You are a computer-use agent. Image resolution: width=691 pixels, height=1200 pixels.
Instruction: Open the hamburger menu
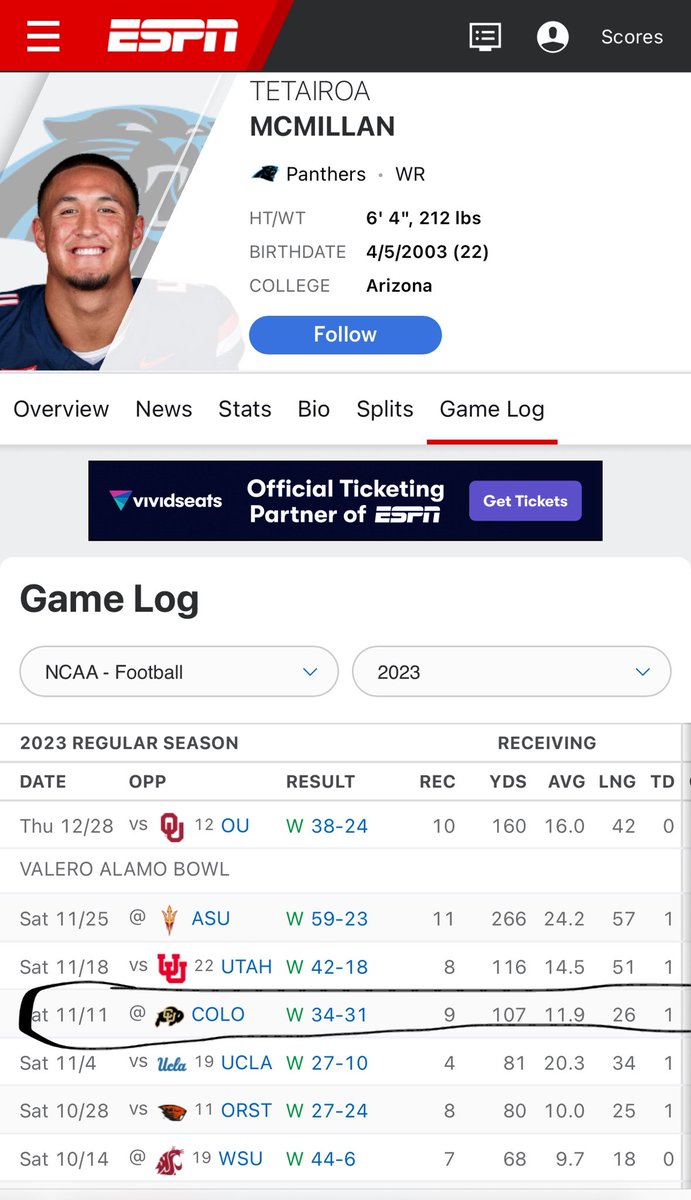44,36
